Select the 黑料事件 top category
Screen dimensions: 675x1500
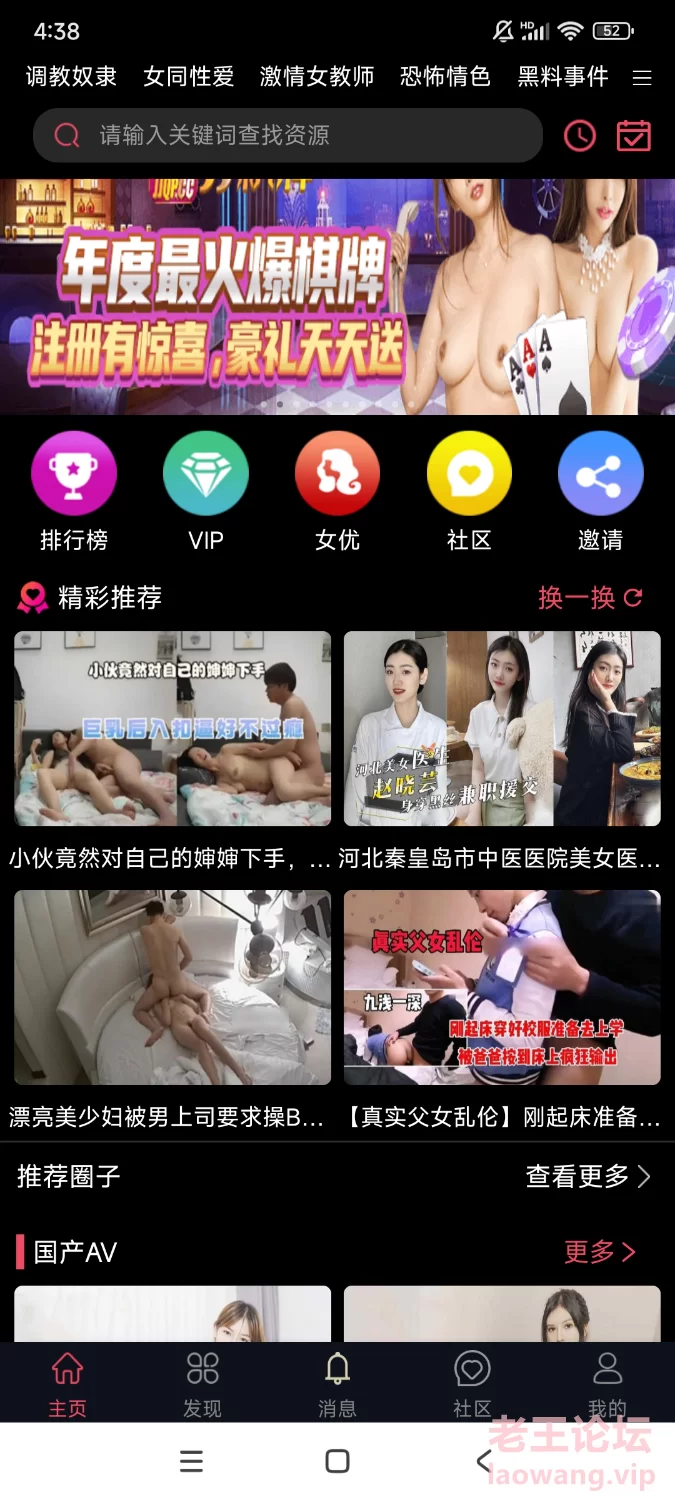[563, 77]
